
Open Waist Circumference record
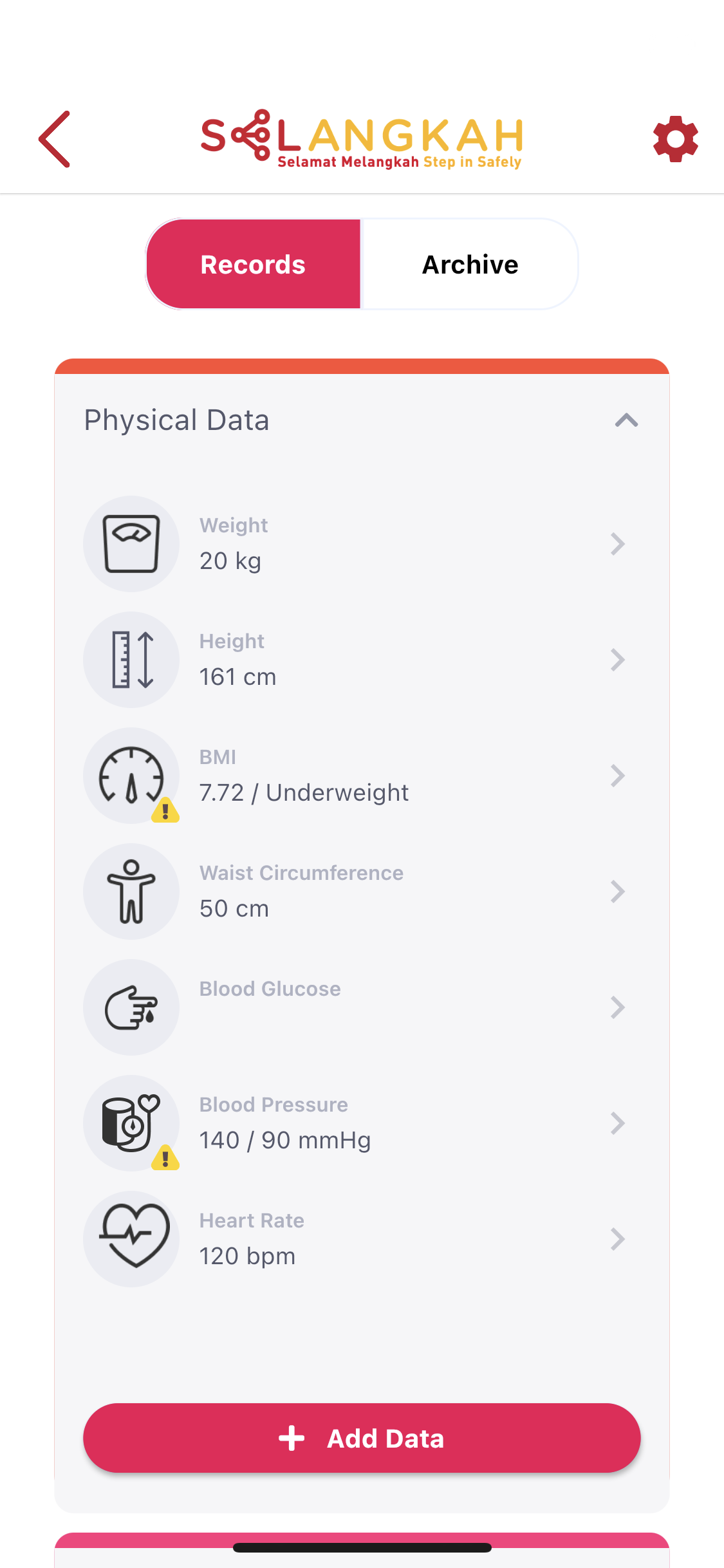pyautogui.click(x=360, y=891)
